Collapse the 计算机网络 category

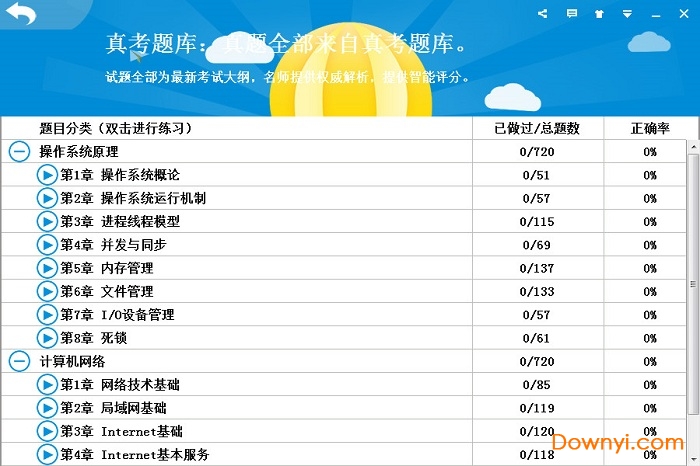[x=19, y=361]
